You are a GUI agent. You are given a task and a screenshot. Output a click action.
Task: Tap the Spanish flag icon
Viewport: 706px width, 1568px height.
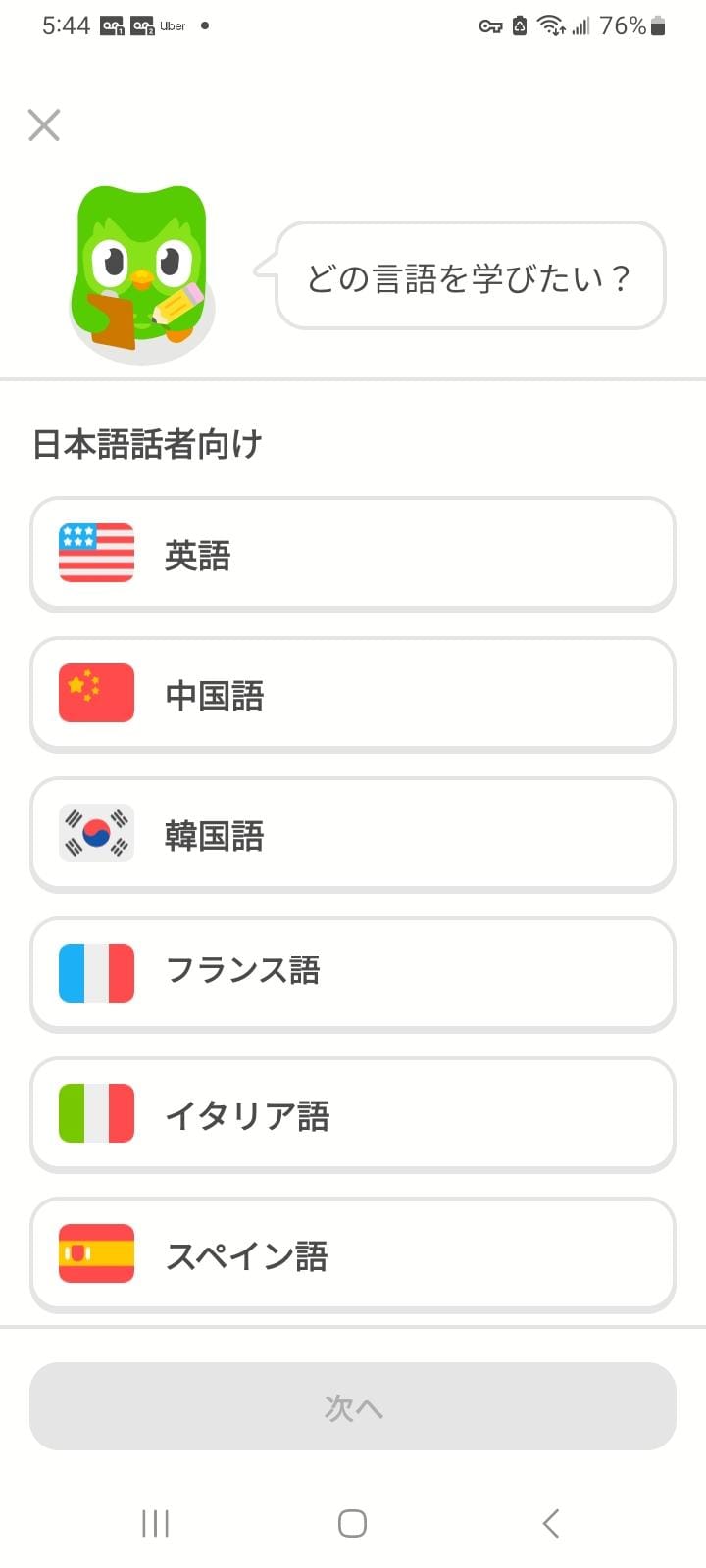point(95,1254)
